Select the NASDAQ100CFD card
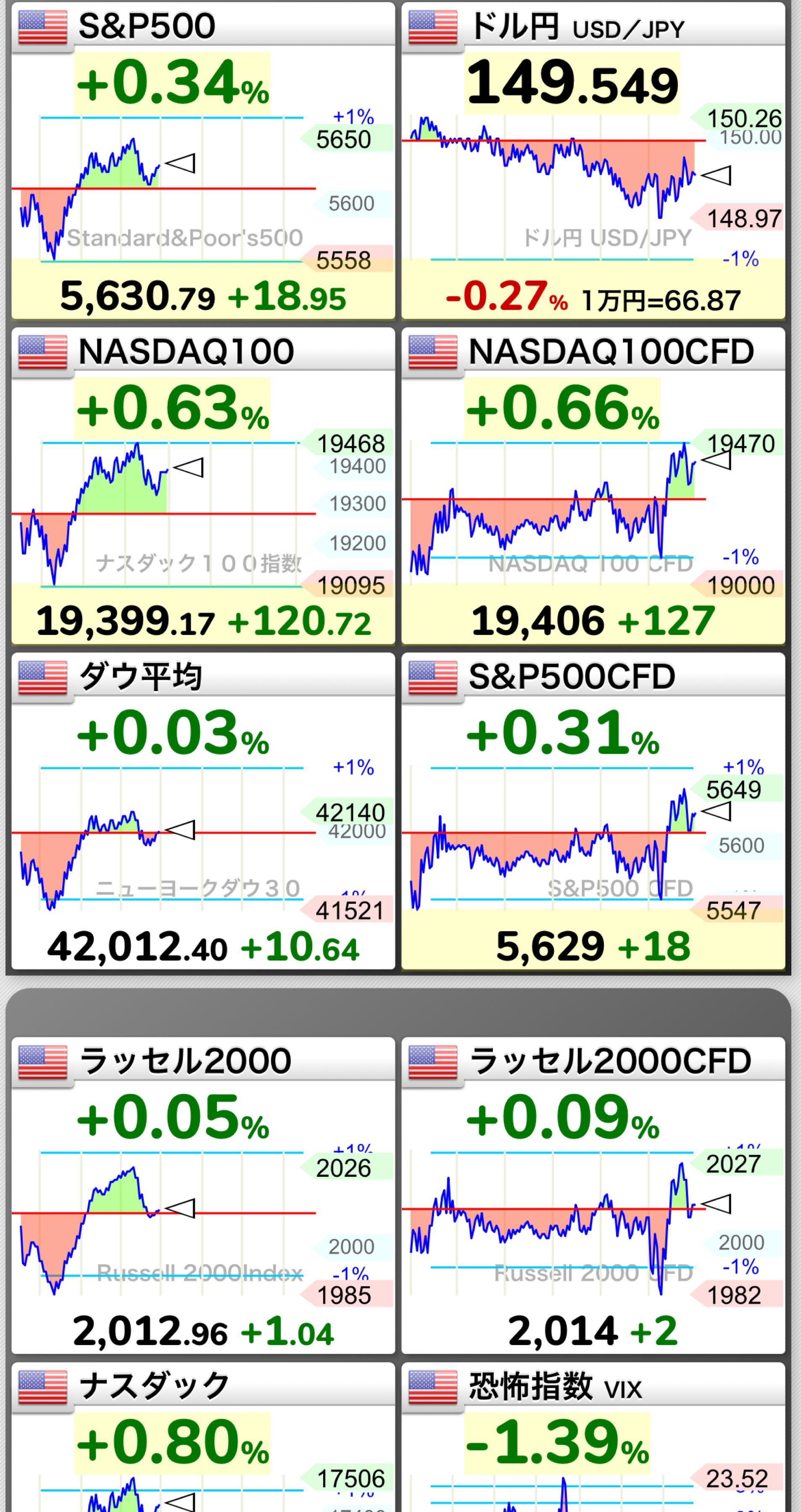Image resolution: width=801 pixels, height=1512 pixels. [x=593, y=486]
